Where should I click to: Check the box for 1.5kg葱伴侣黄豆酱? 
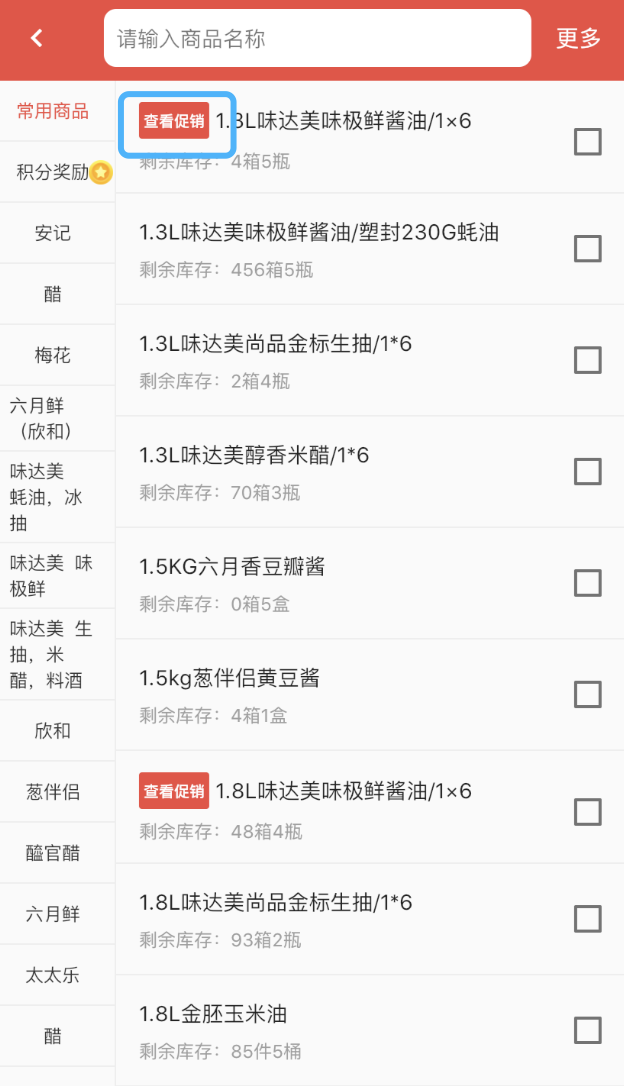pos(587,694)
